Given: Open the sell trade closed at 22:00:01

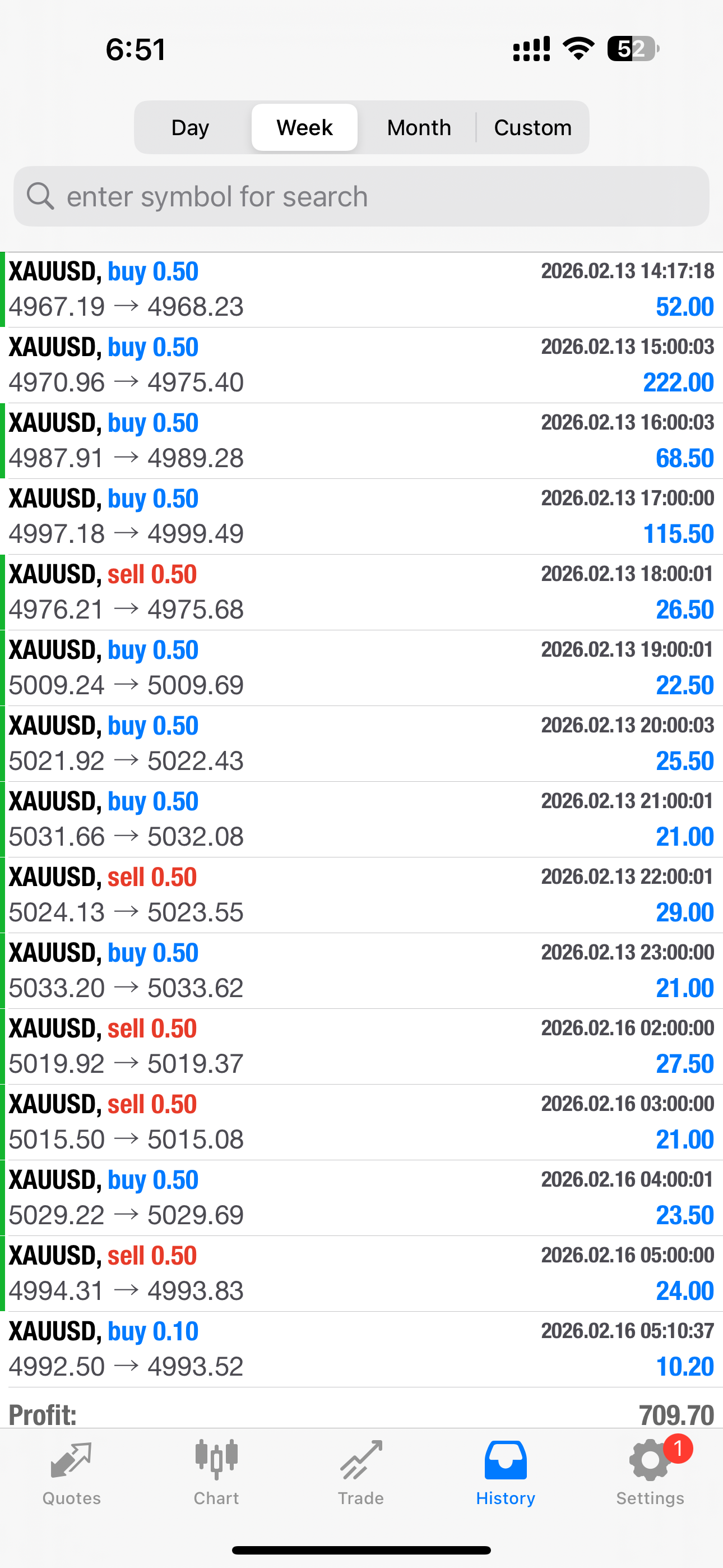Looking at the screenshot, I should (361, 895).
